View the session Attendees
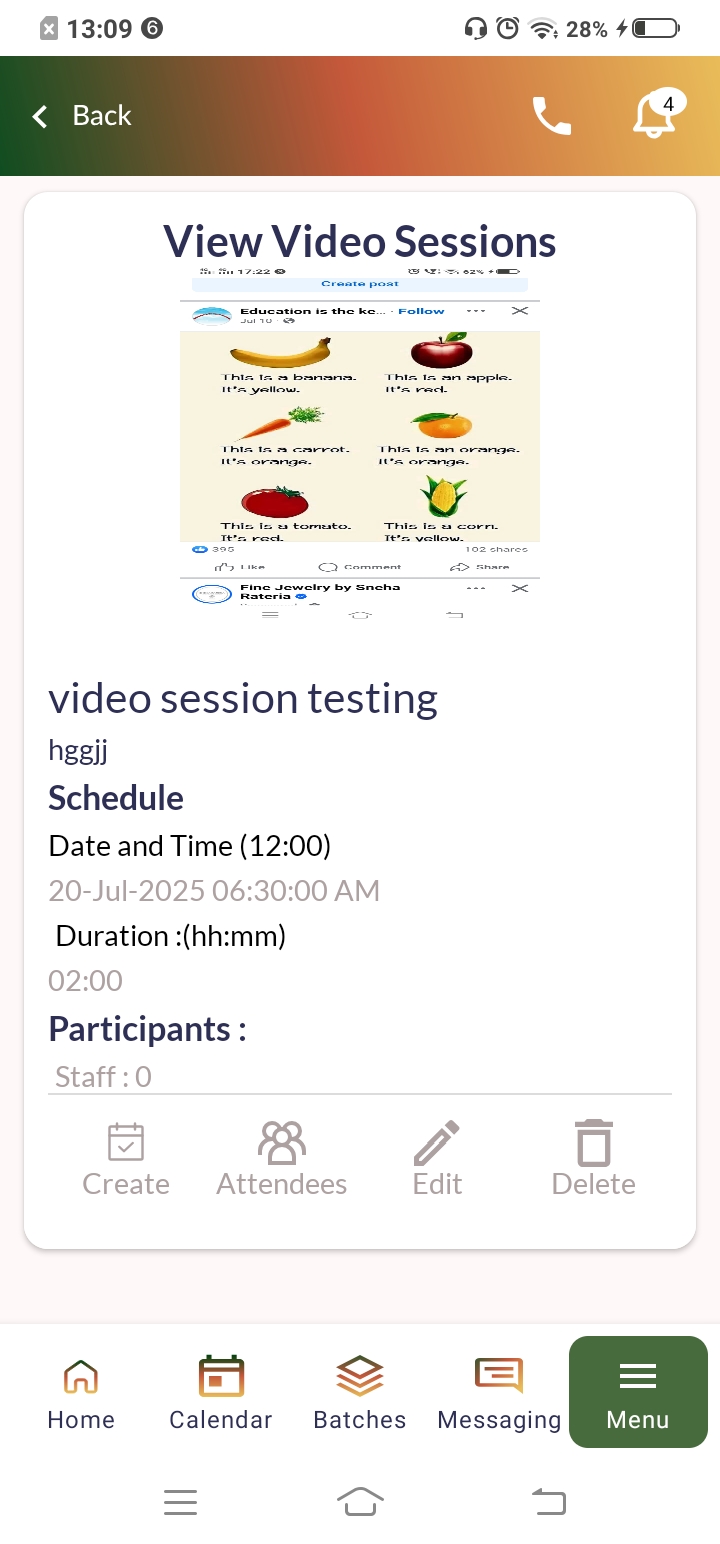This screenshot has width=720, height=1544. [x=282, y=1160]
